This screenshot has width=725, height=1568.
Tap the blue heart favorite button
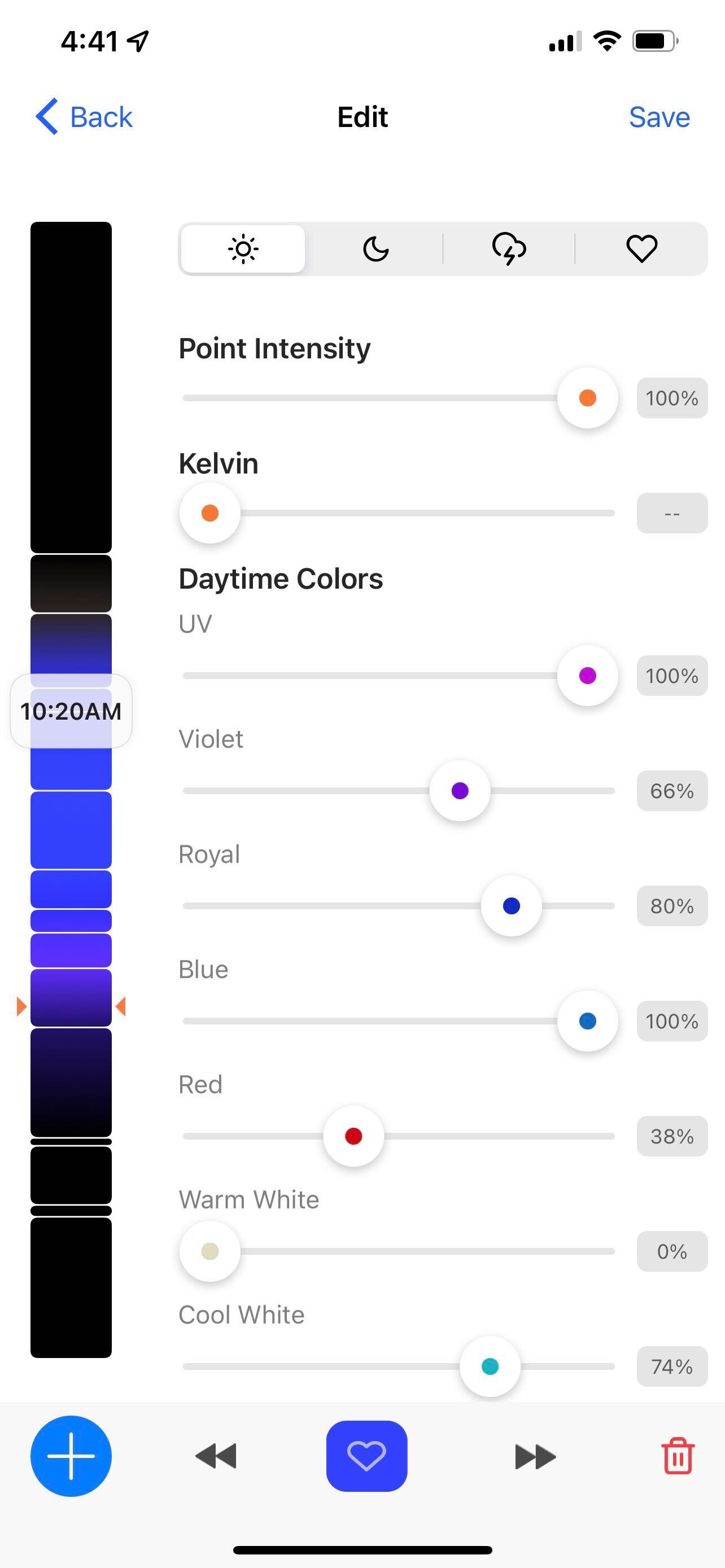[x=366, y=1456]
